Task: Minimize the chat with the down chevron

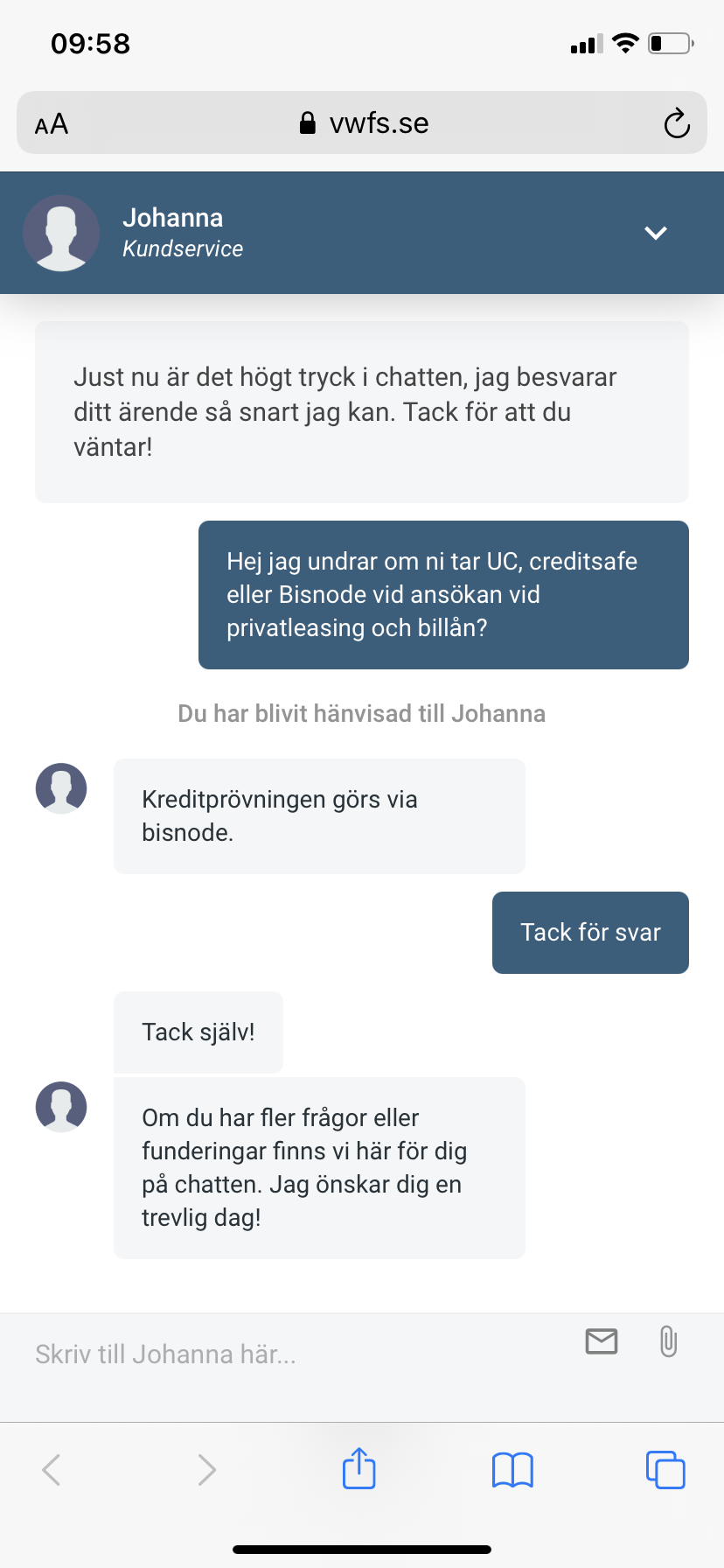Action: tap(656, 233)
